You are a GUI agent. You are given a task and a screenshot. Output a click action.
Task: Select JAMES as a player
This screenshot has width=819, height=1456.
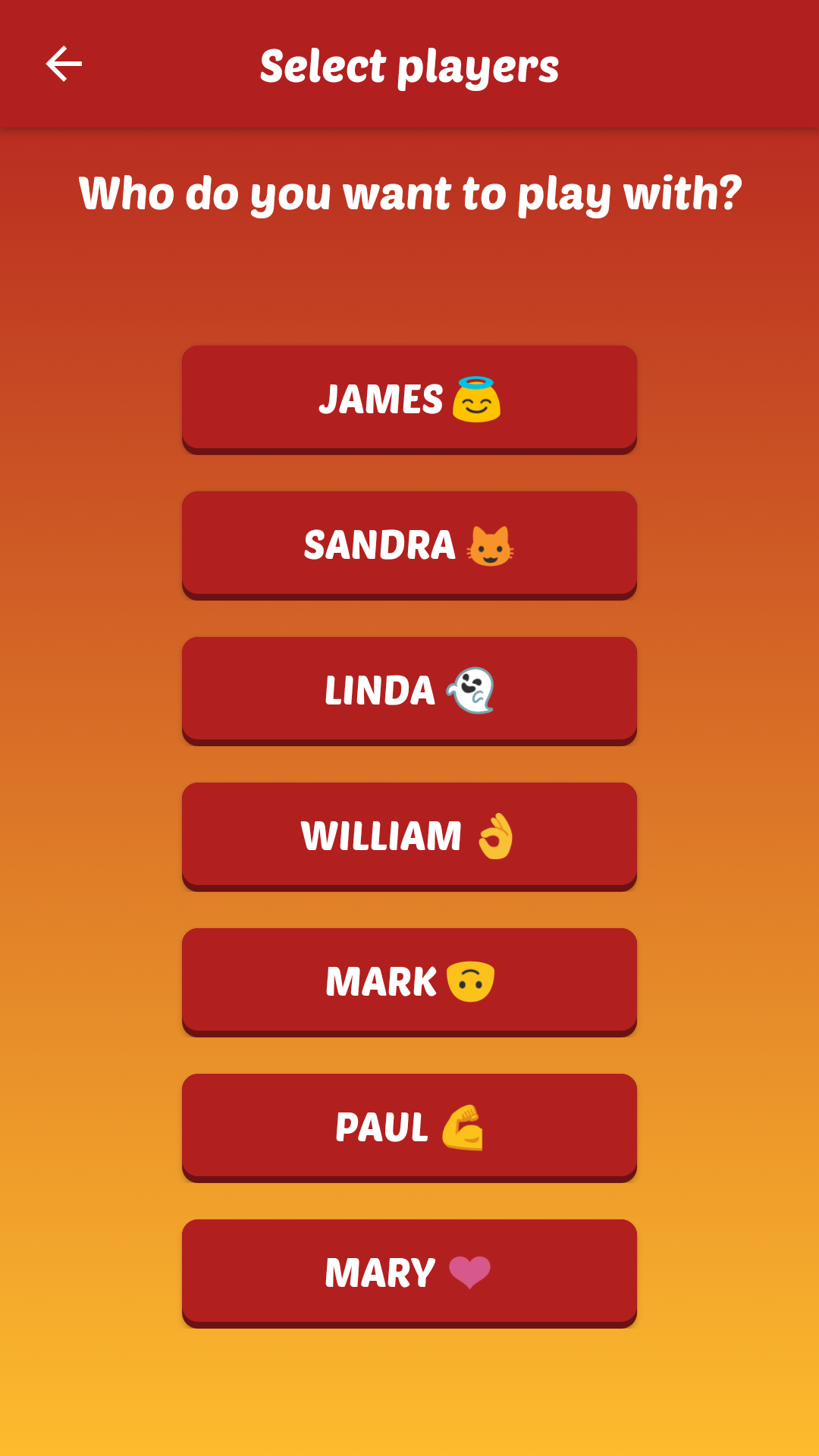409,400
